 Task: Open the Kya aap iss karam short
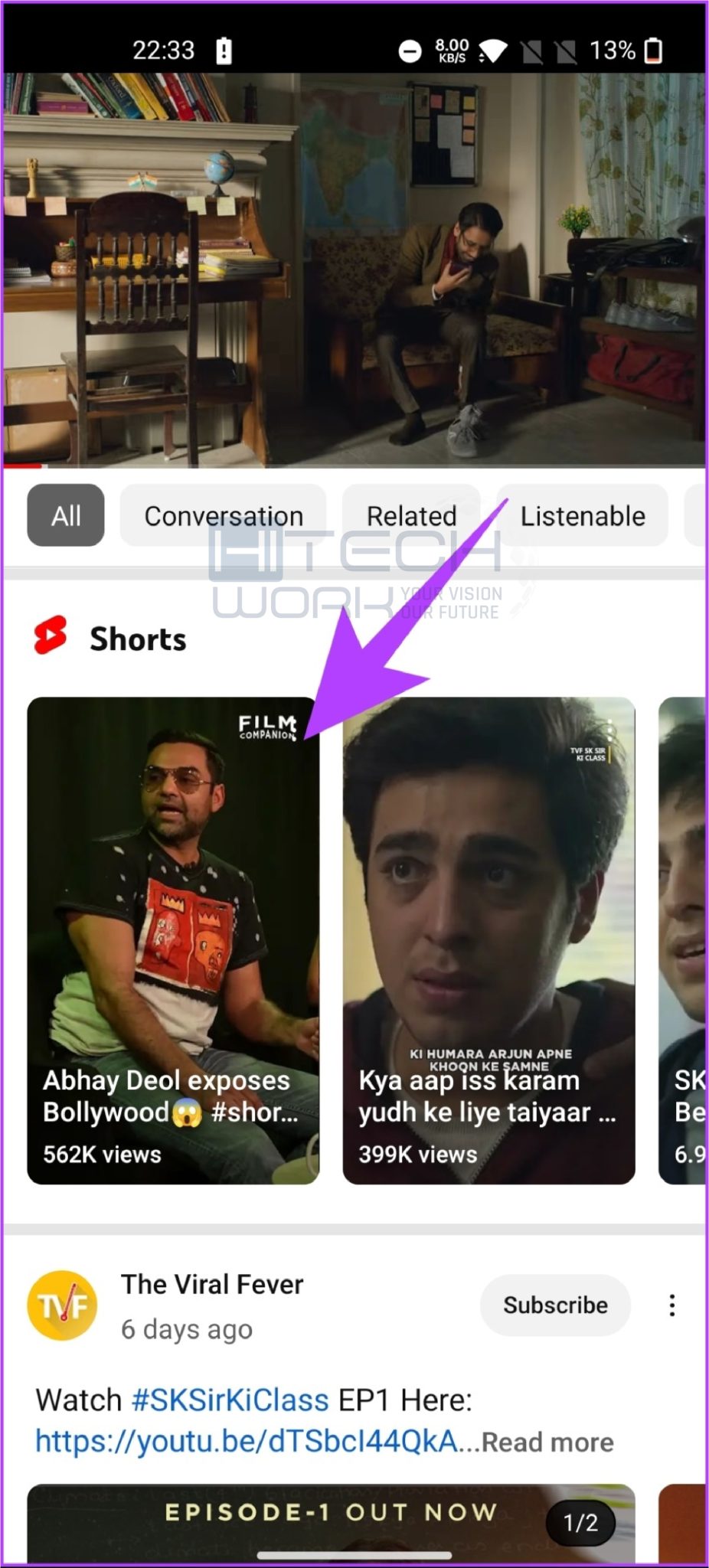(488, 940)
